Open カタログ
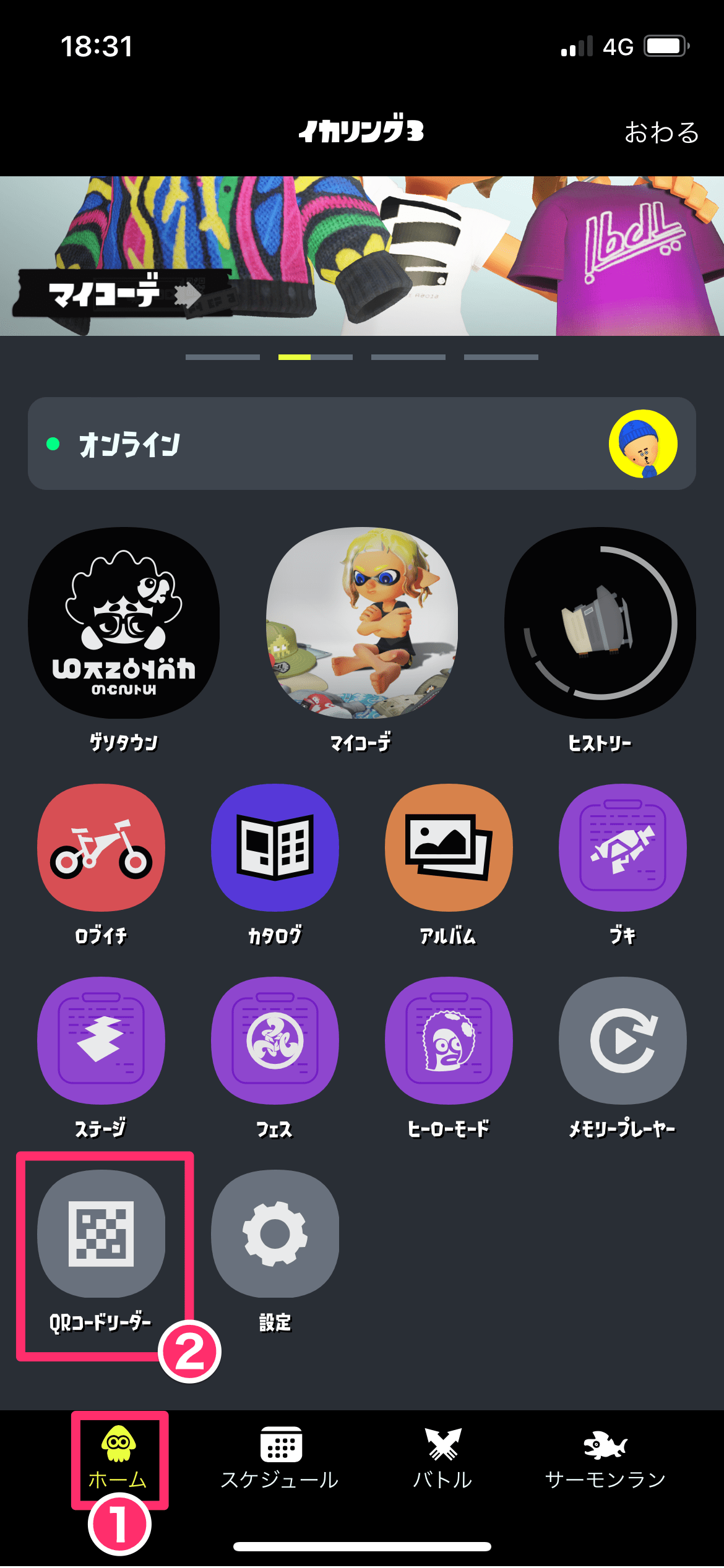Image resolution: width=724 pixels, height=1568 pixels. click(275, 847)
